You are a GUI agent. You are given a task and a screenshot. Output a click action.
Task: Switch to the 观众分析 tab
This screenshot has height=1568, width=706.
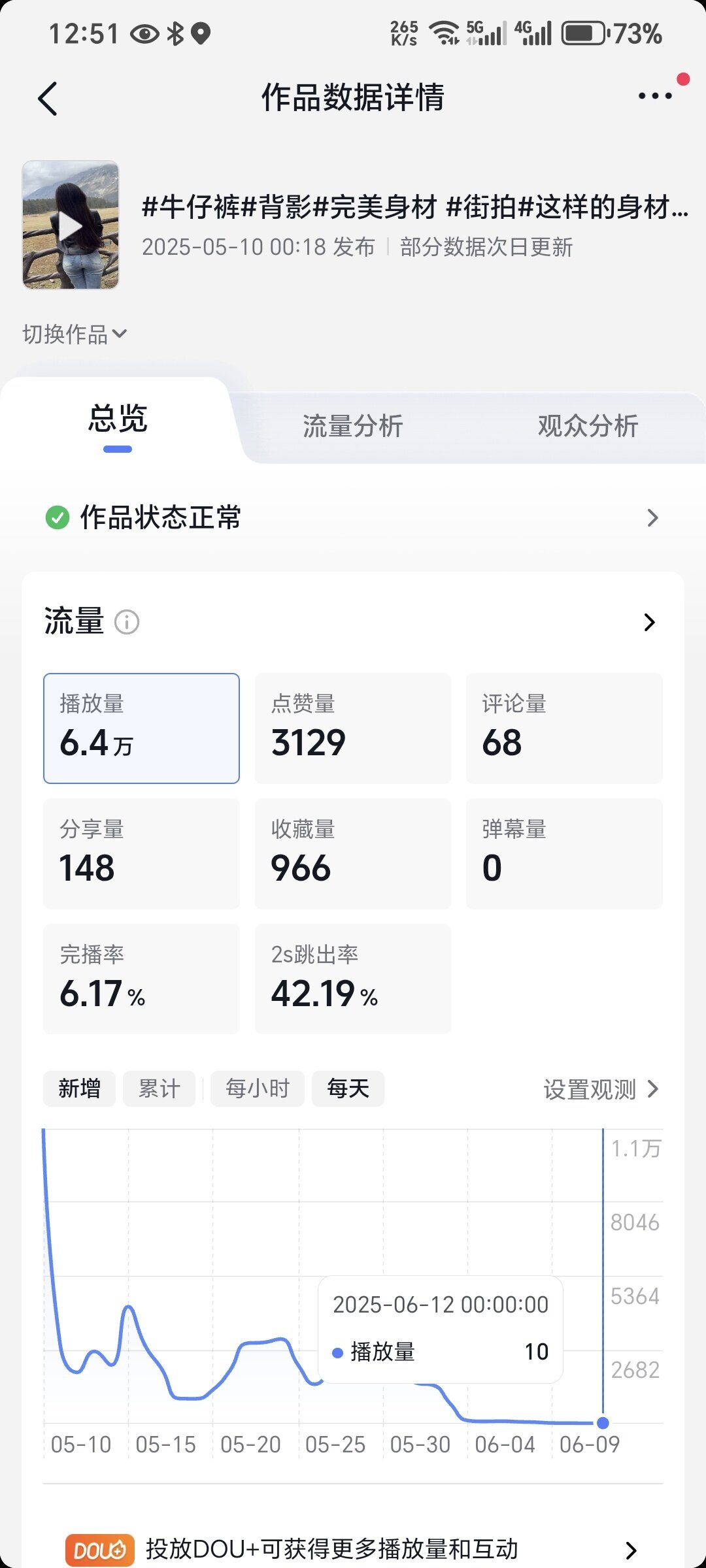(x=588, y=426)
